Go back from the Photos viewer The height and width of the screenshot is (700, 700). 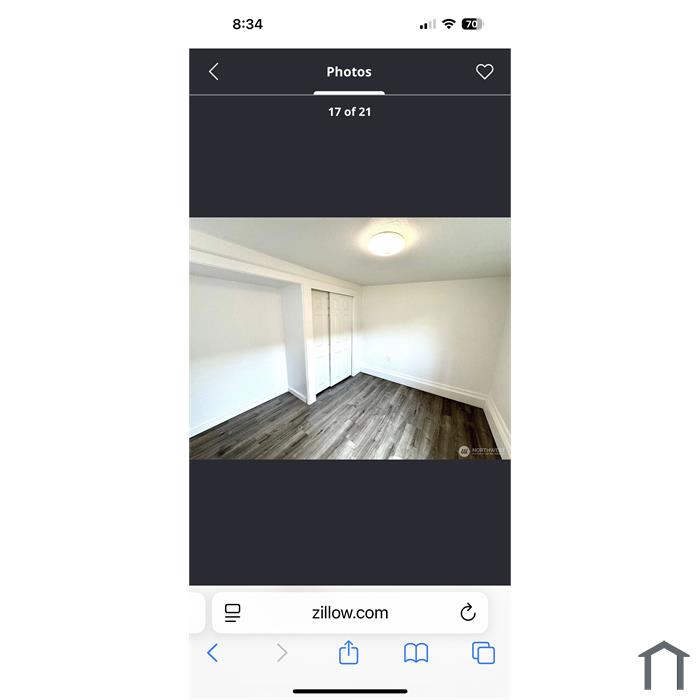pyautogui.click(x=213, y=72)
